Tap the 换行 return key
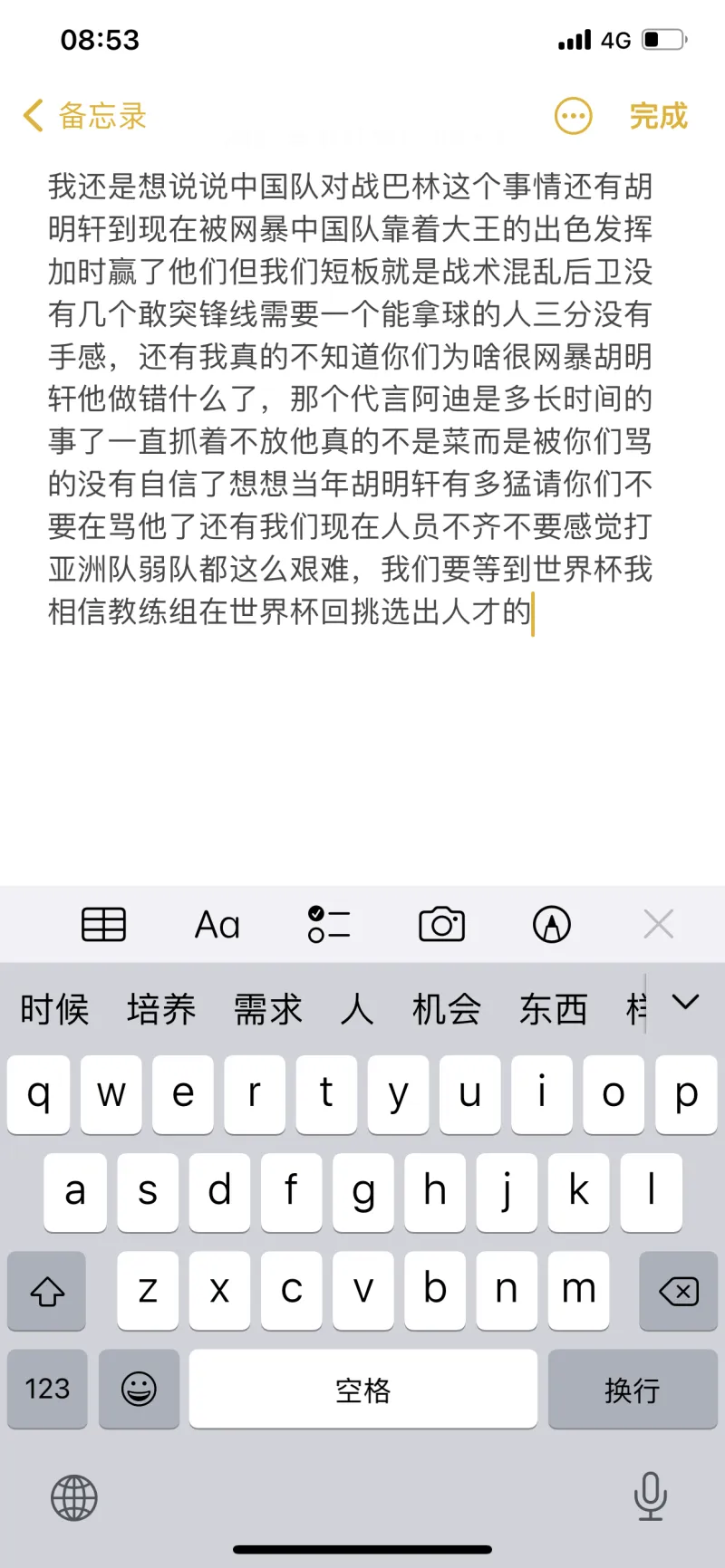Screen dimensions: 725x1568 pyautogui.click(x=633, y=1389)
